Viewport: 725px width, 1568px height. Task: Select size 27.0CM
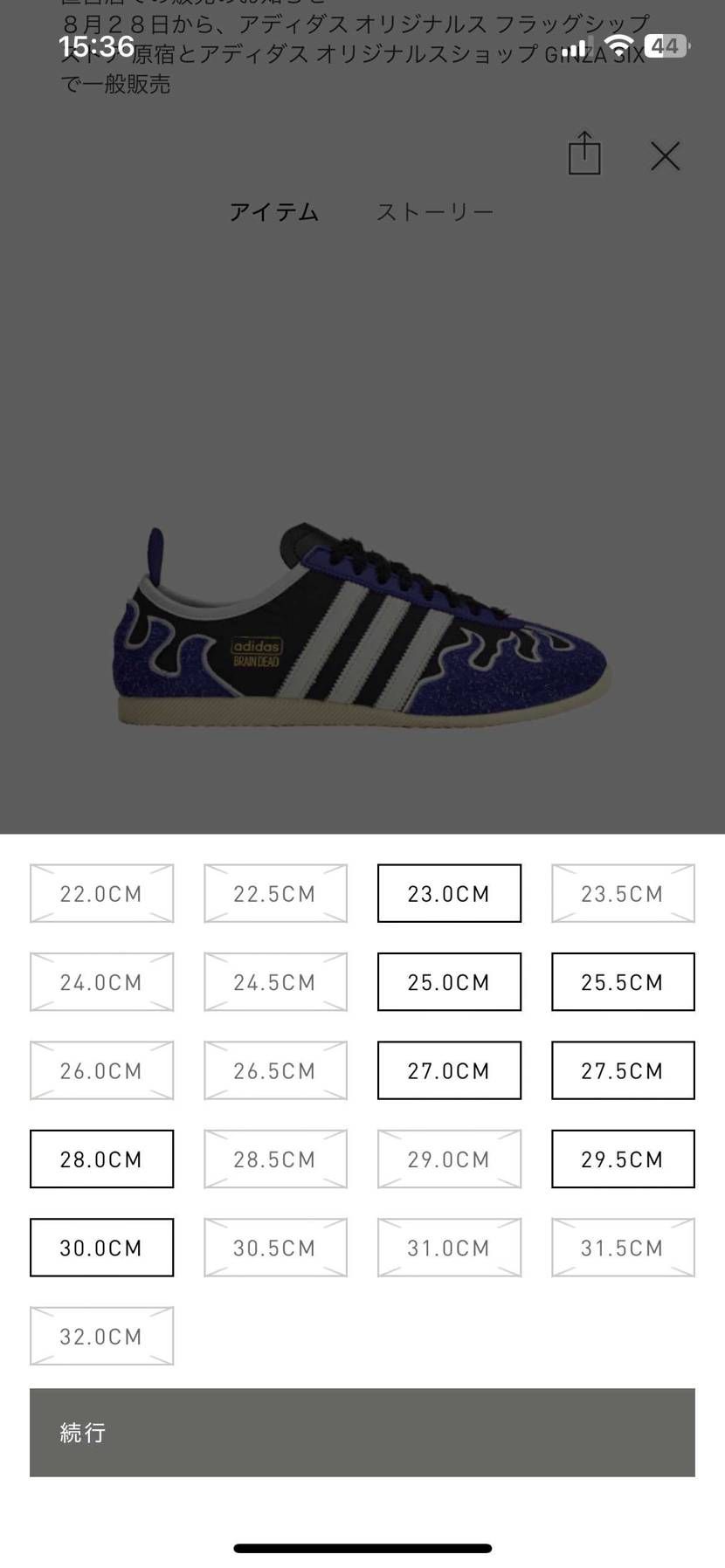(449, 1070)
